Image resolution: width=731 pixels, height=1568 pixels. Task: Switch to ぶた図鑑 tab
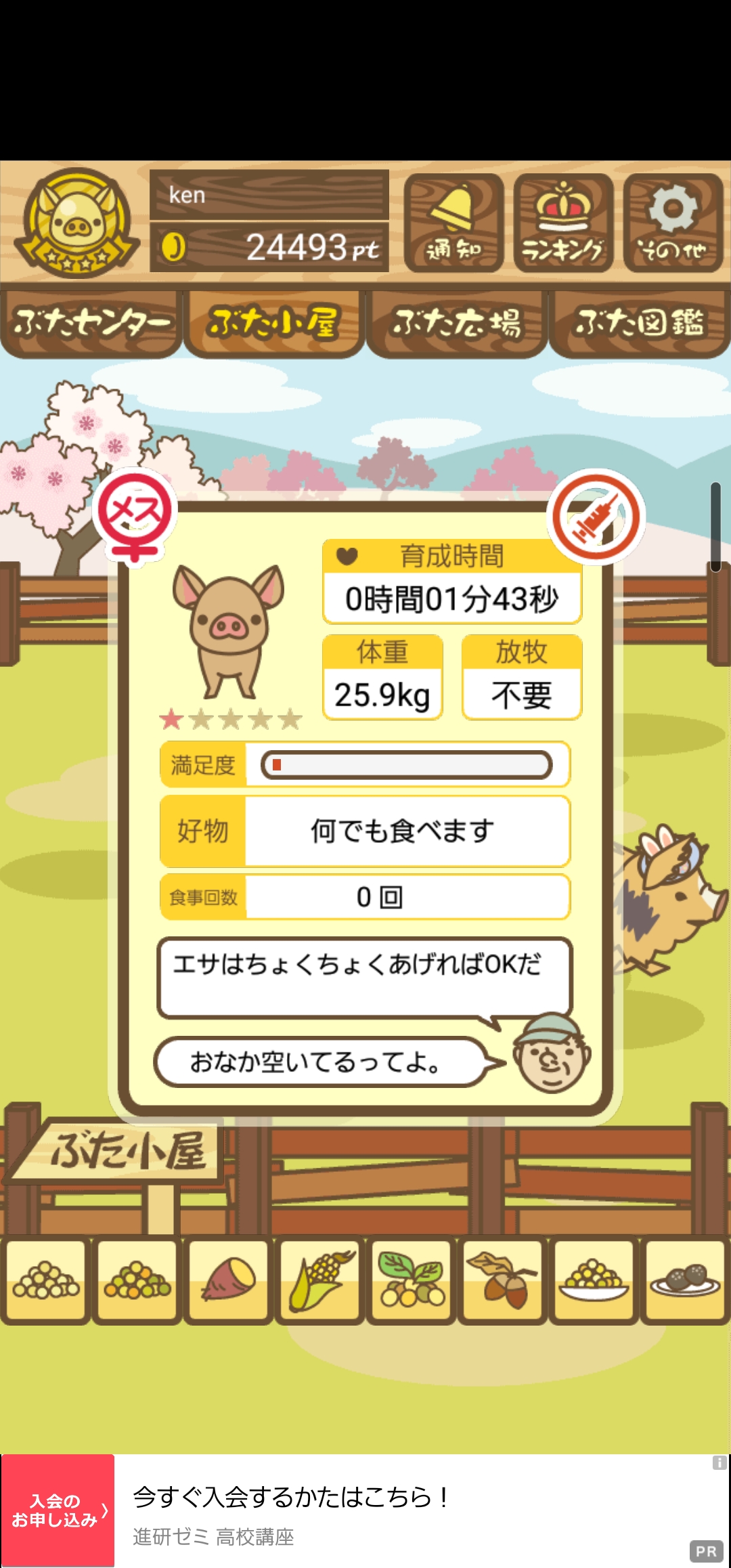[x=640, y=324]
